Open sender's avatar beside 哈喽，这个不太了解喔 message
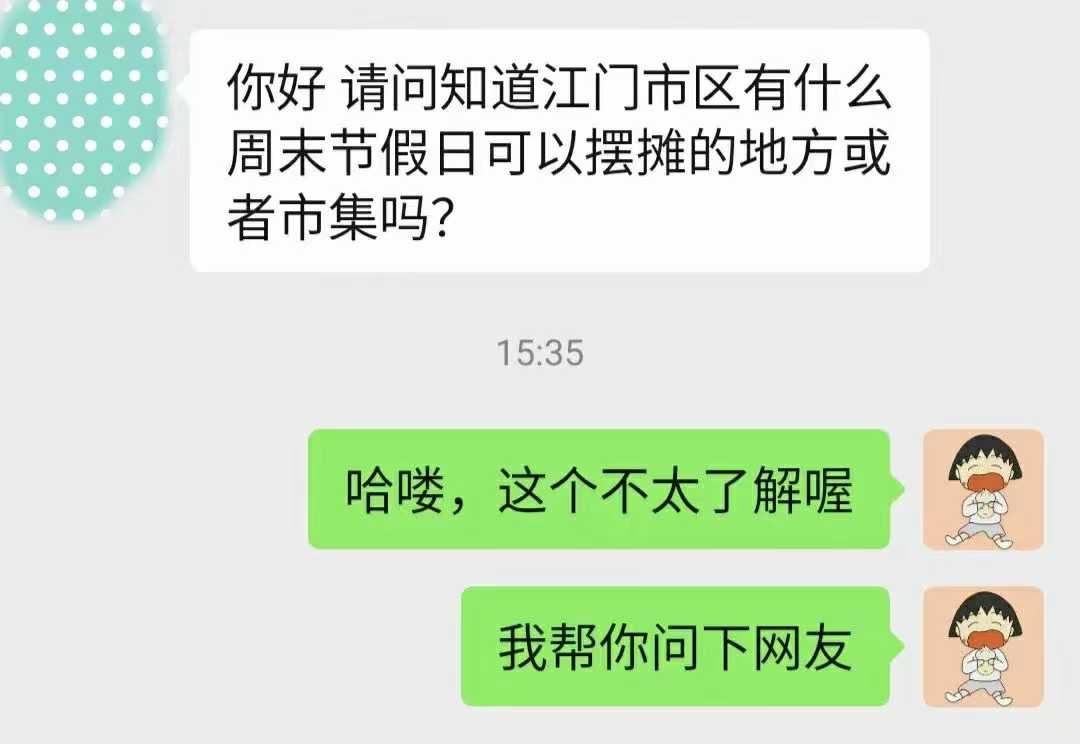 [983, 490]
